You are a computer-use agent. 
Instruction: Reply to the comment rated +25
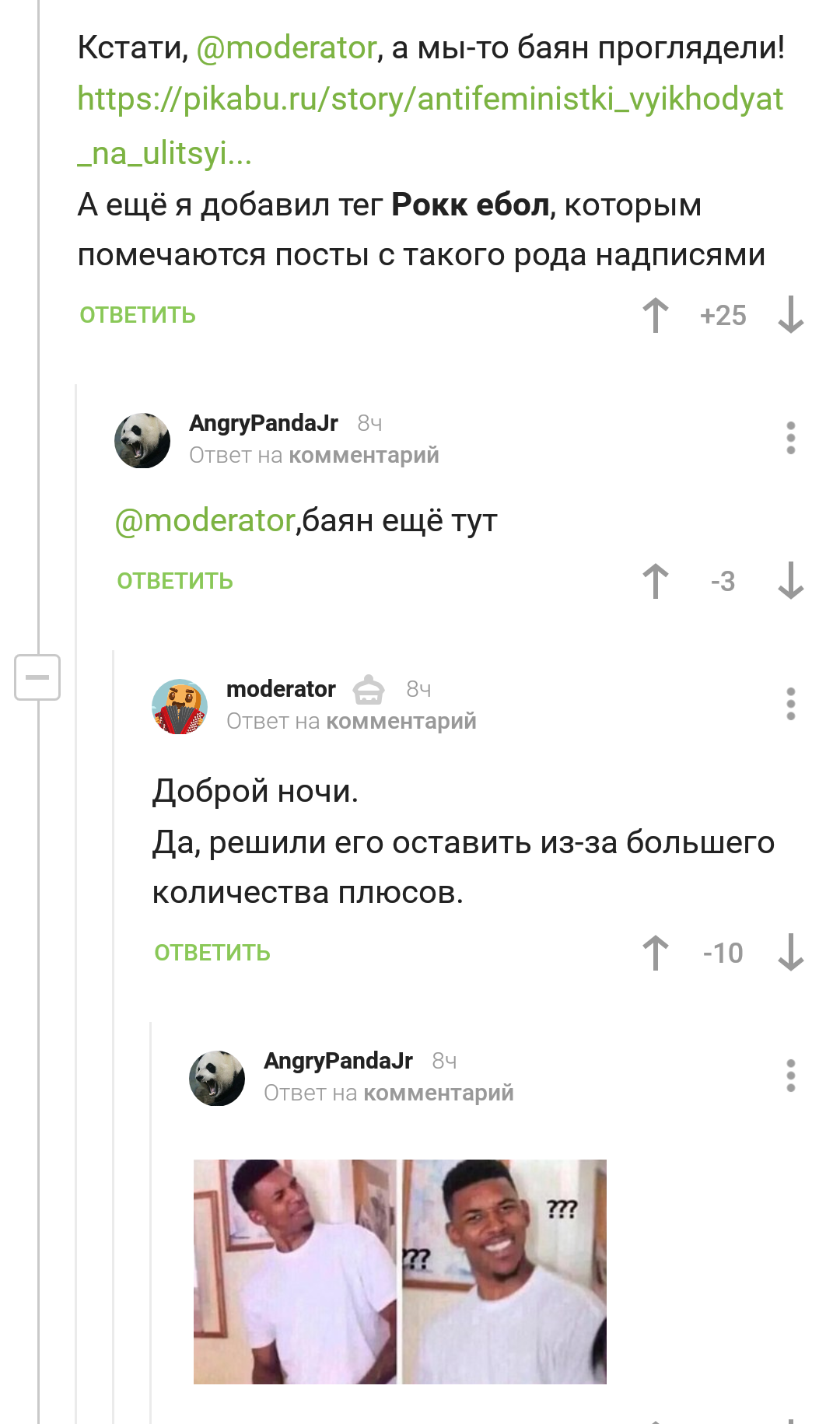[x=138, y=315]
